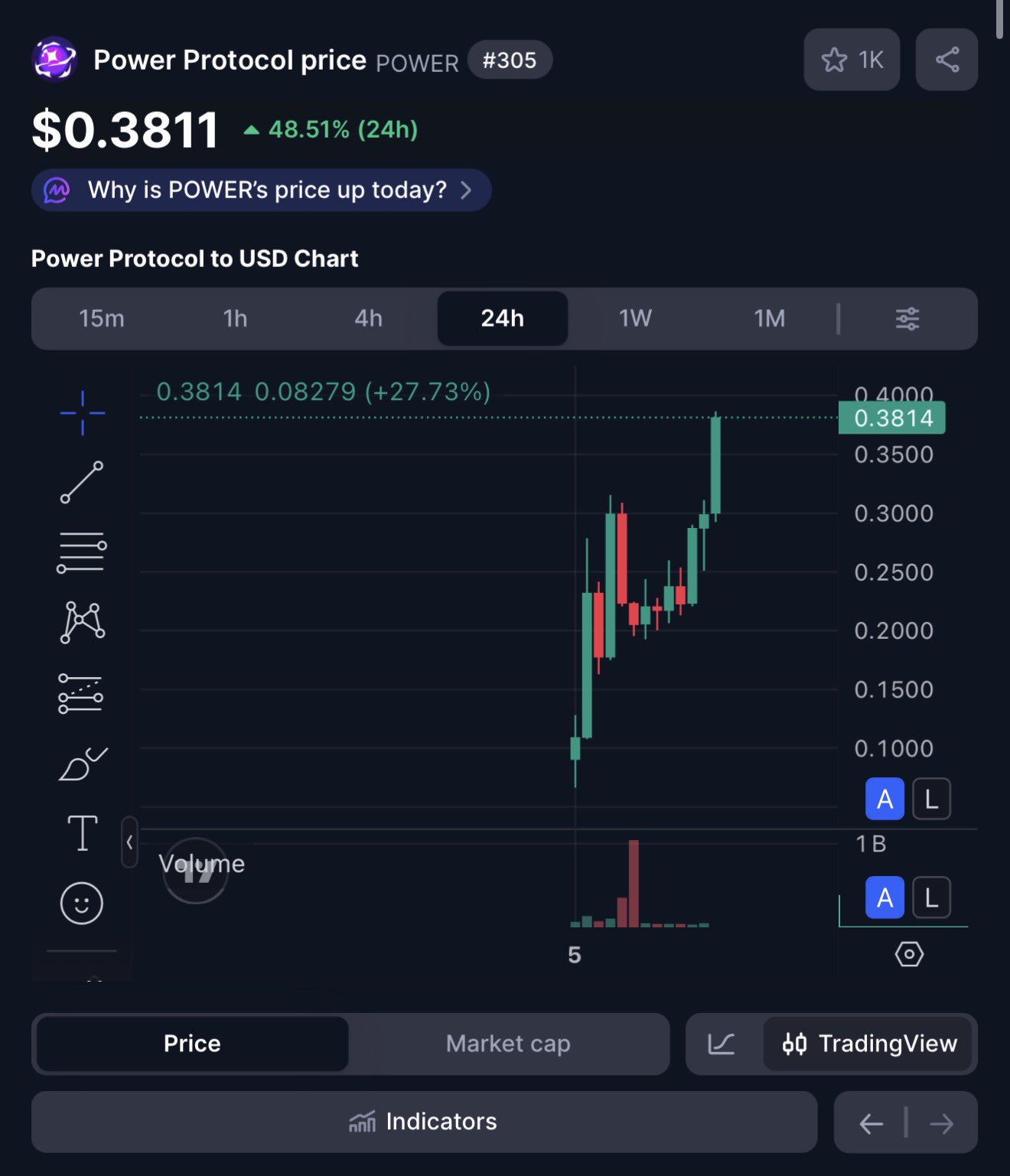Open the Indicators menu
The image size is (1010, 1176).
pyautogui.click(x=424, y=1122)
